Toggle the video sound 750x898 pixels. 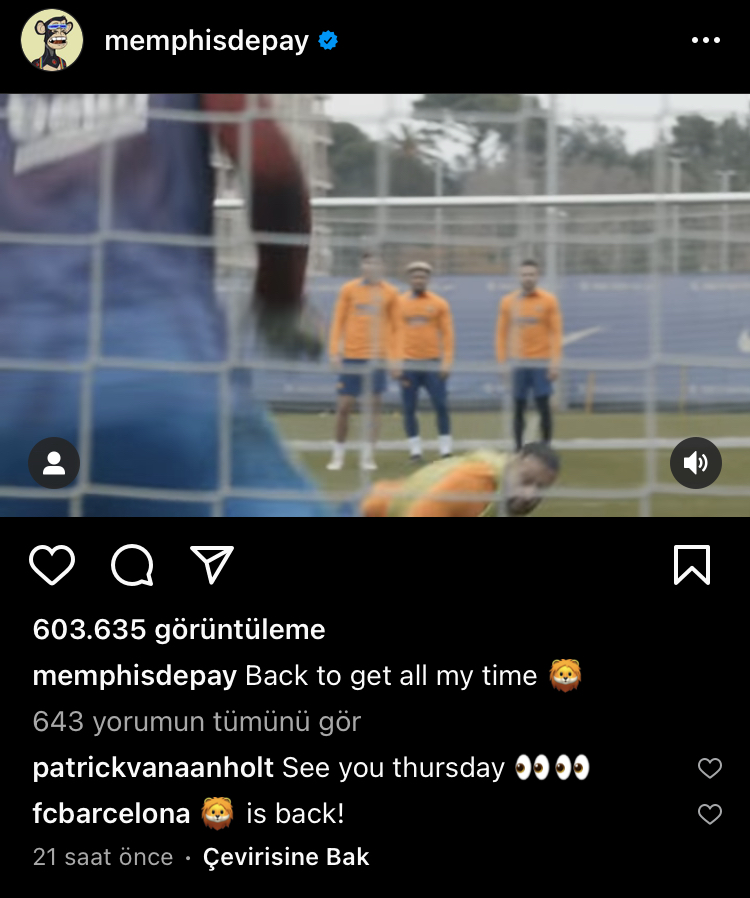(695, 463)
